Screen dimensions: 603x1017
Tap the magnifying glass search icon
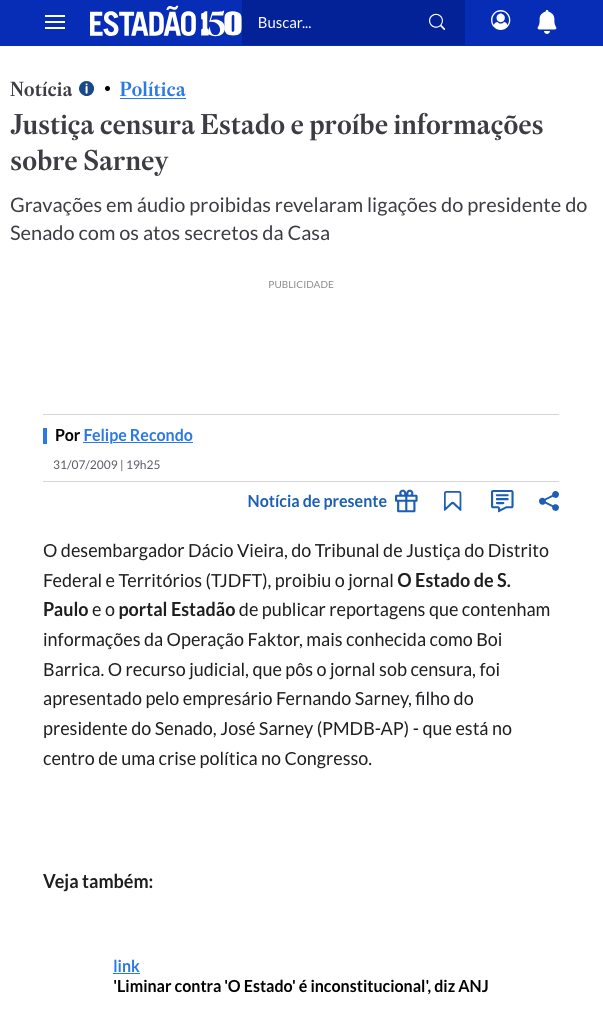437,23
